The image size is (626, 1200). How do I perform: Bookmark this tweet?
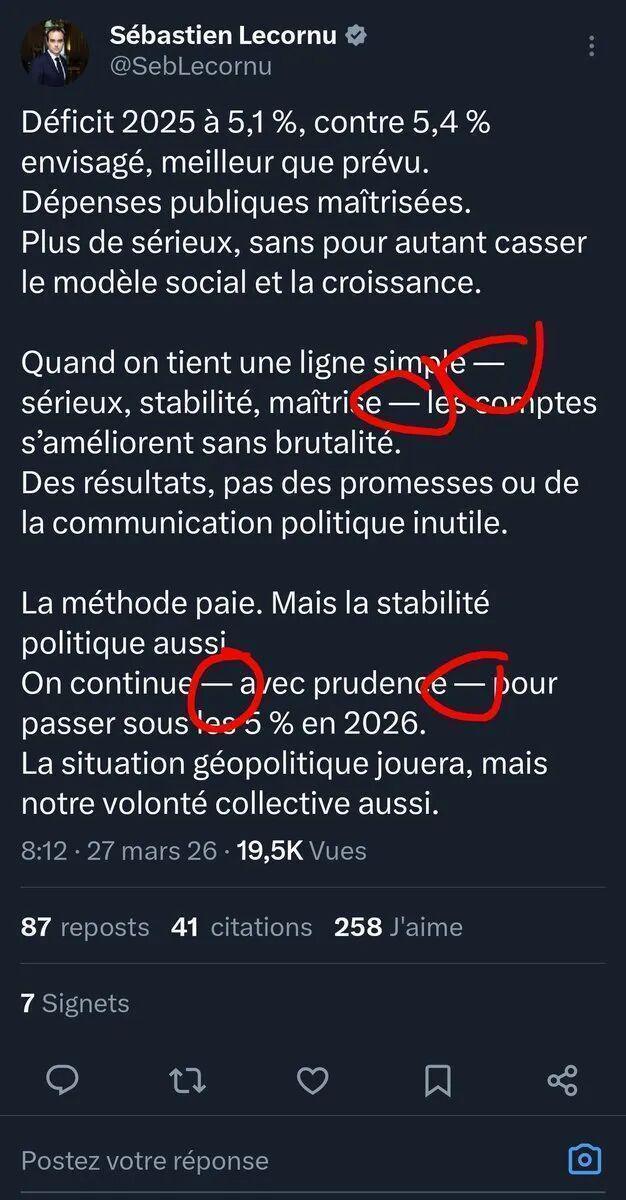pos(438,1080)
